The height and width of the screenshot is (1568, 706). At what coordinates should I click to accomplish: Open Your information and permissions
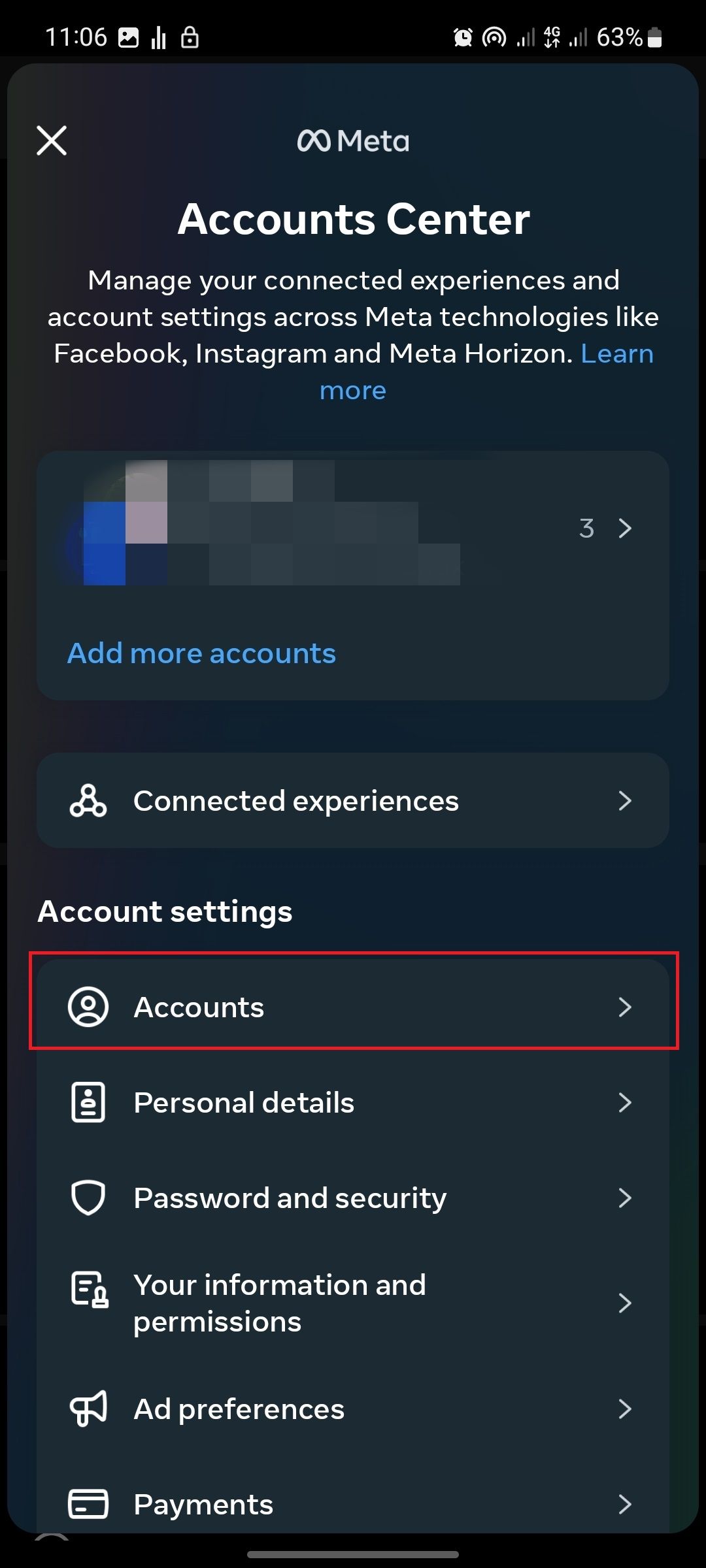click(353, 1303)
